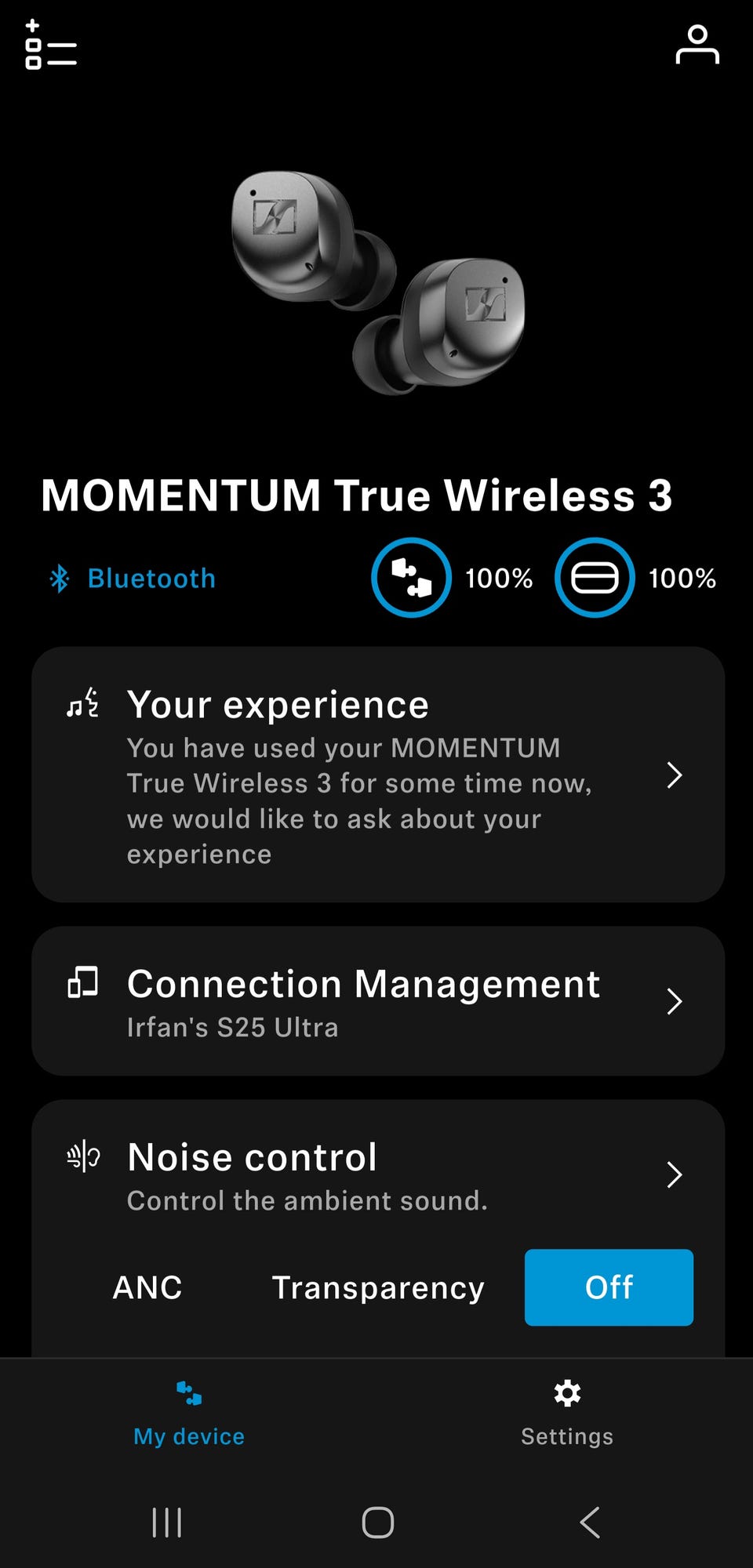Open the Your experience survey card

coord(377,775)
